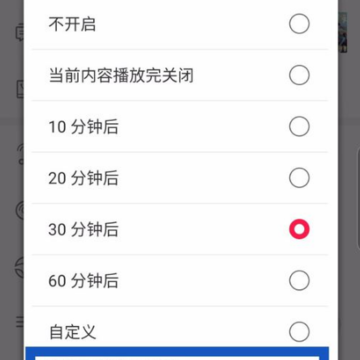Switch timer to 60 分钟后
Viewport: 360px width, 360px height.
pos(180,281)
